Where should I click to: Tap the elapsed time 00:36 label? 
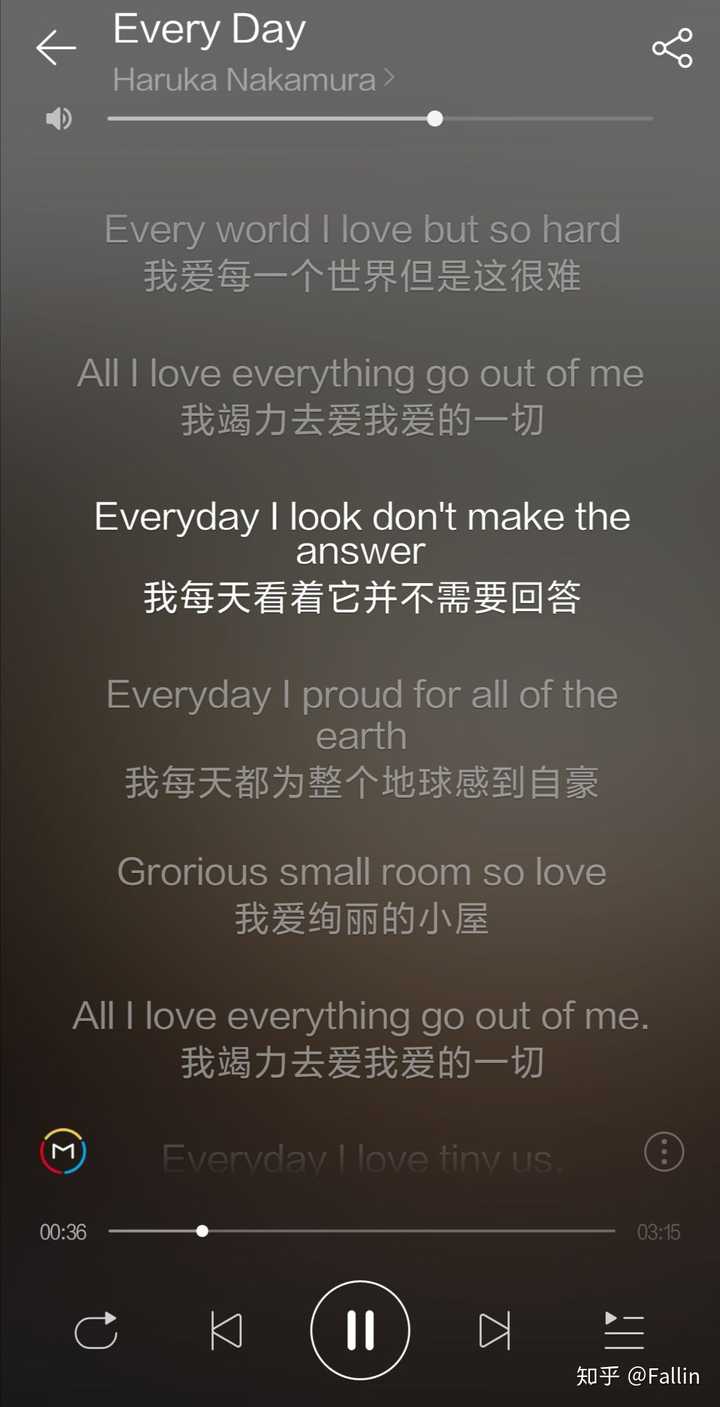click(x=62, y=1232)
